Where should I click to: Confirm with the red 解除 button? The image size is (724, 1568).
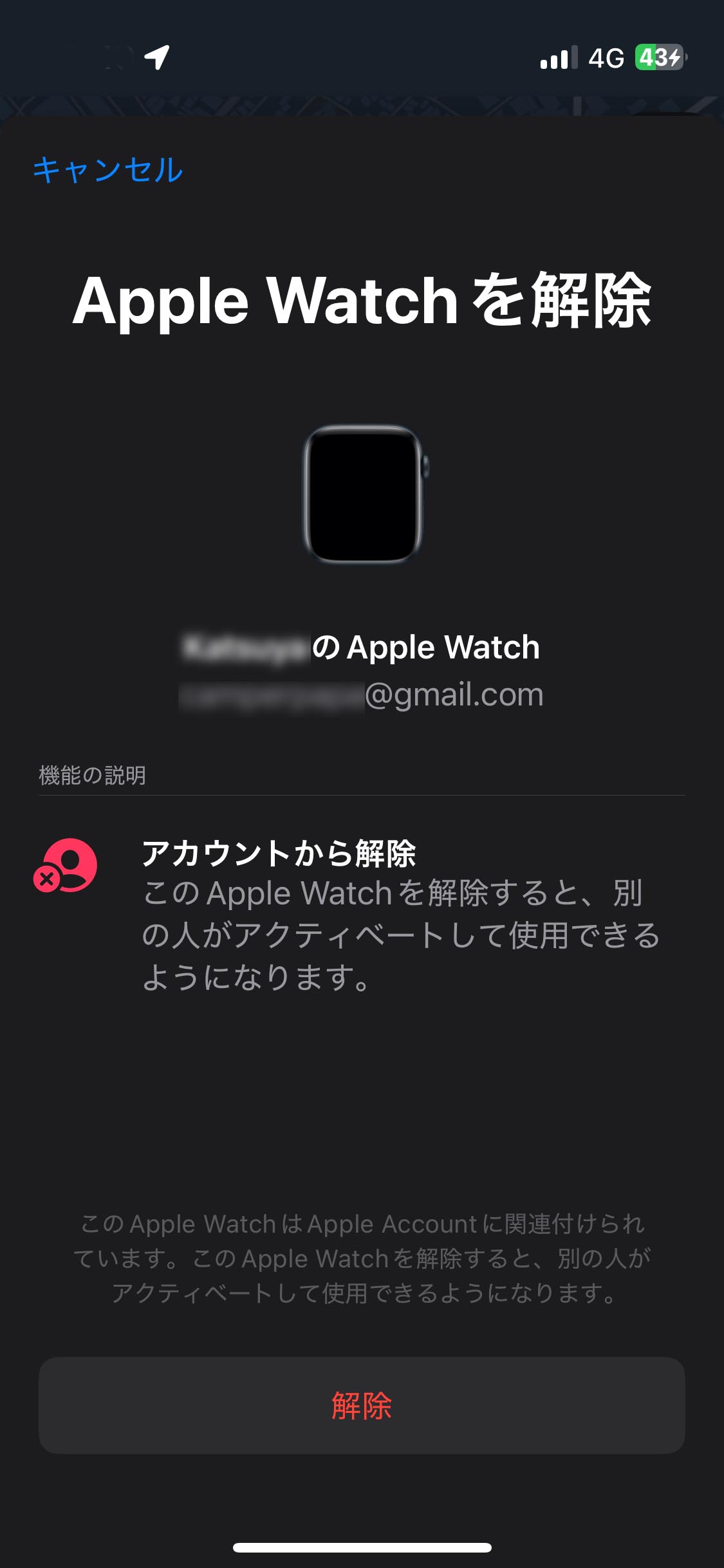pyautogui.click(x=362, y=1405)
